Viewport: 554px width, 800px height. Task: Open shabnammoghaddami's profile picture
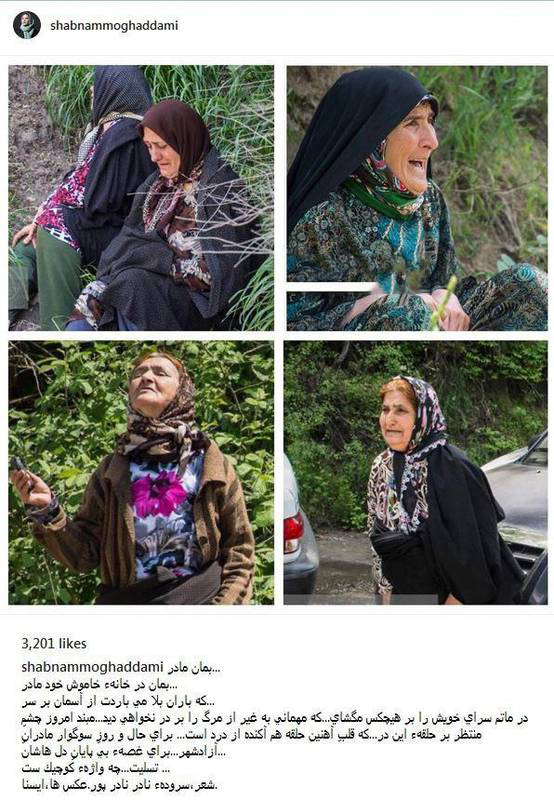[x=27, y=26]
